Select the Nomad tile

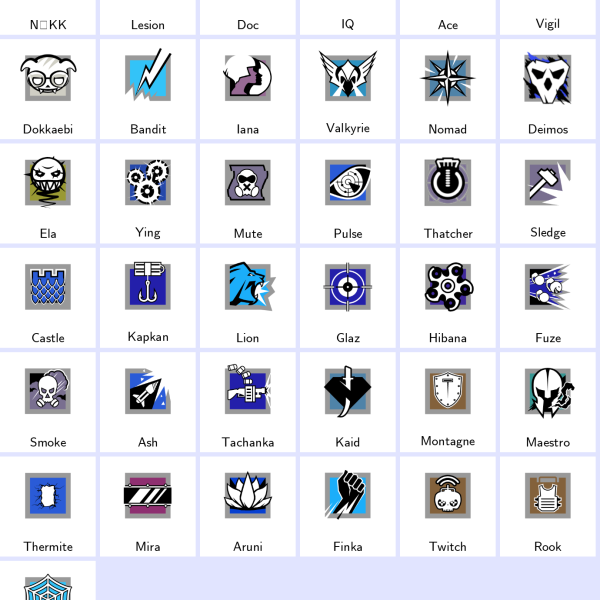click(x=448, y=88)
